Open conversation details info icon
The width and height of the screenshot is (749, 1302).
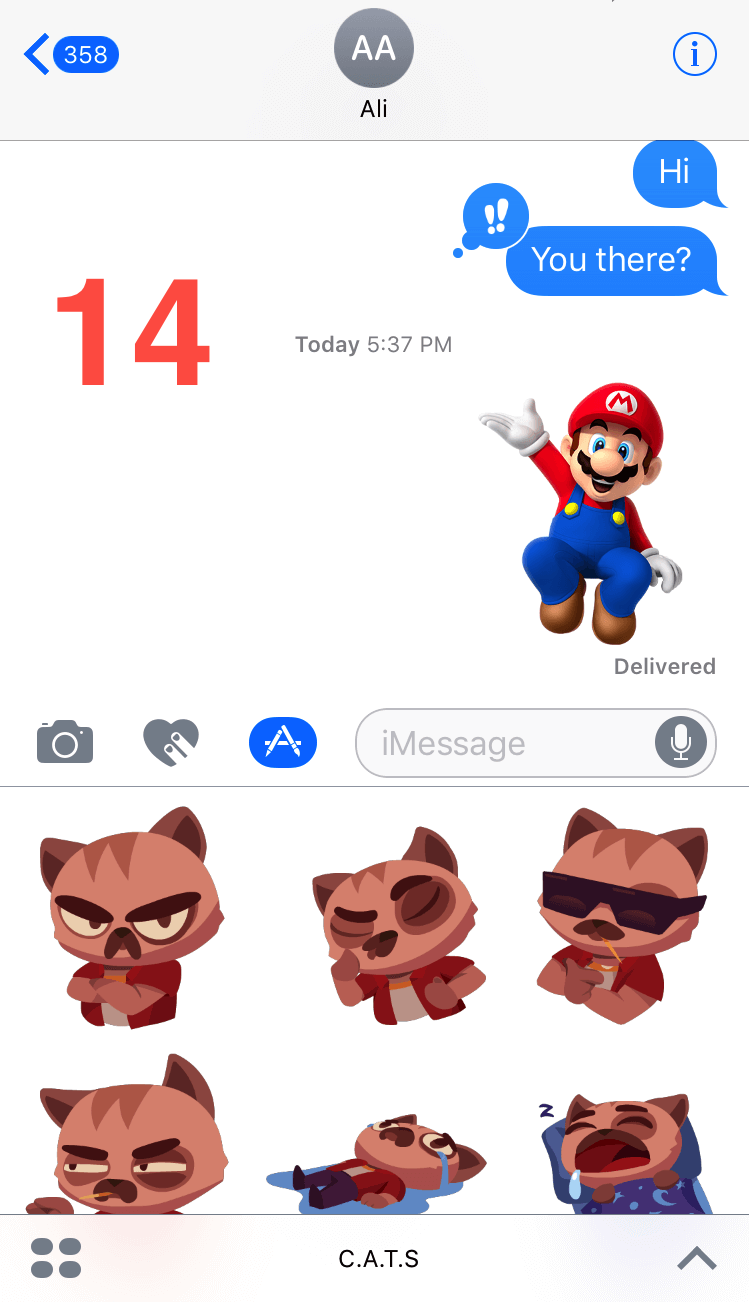coord(695,54)
